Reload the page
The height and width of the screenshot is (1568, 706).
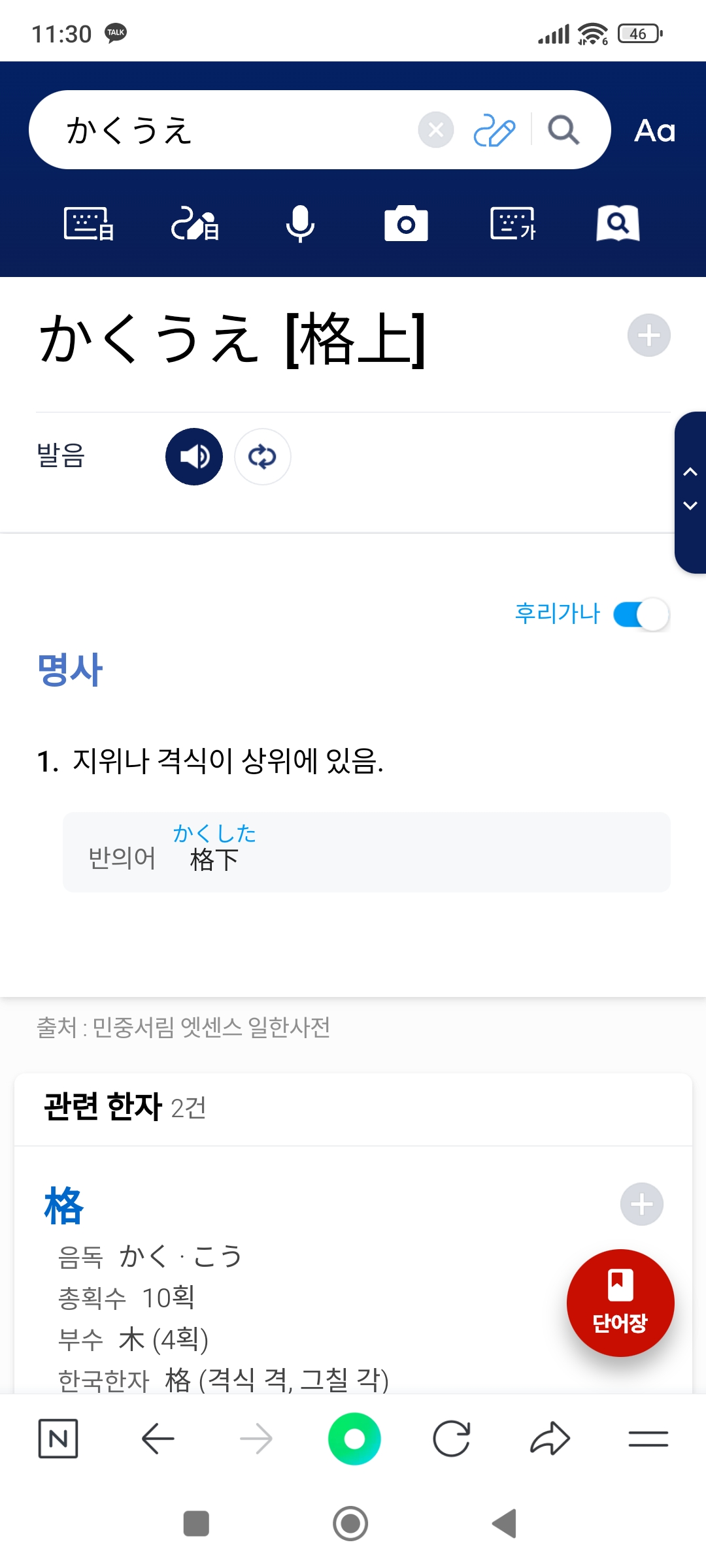click(x=452, y=1439)
